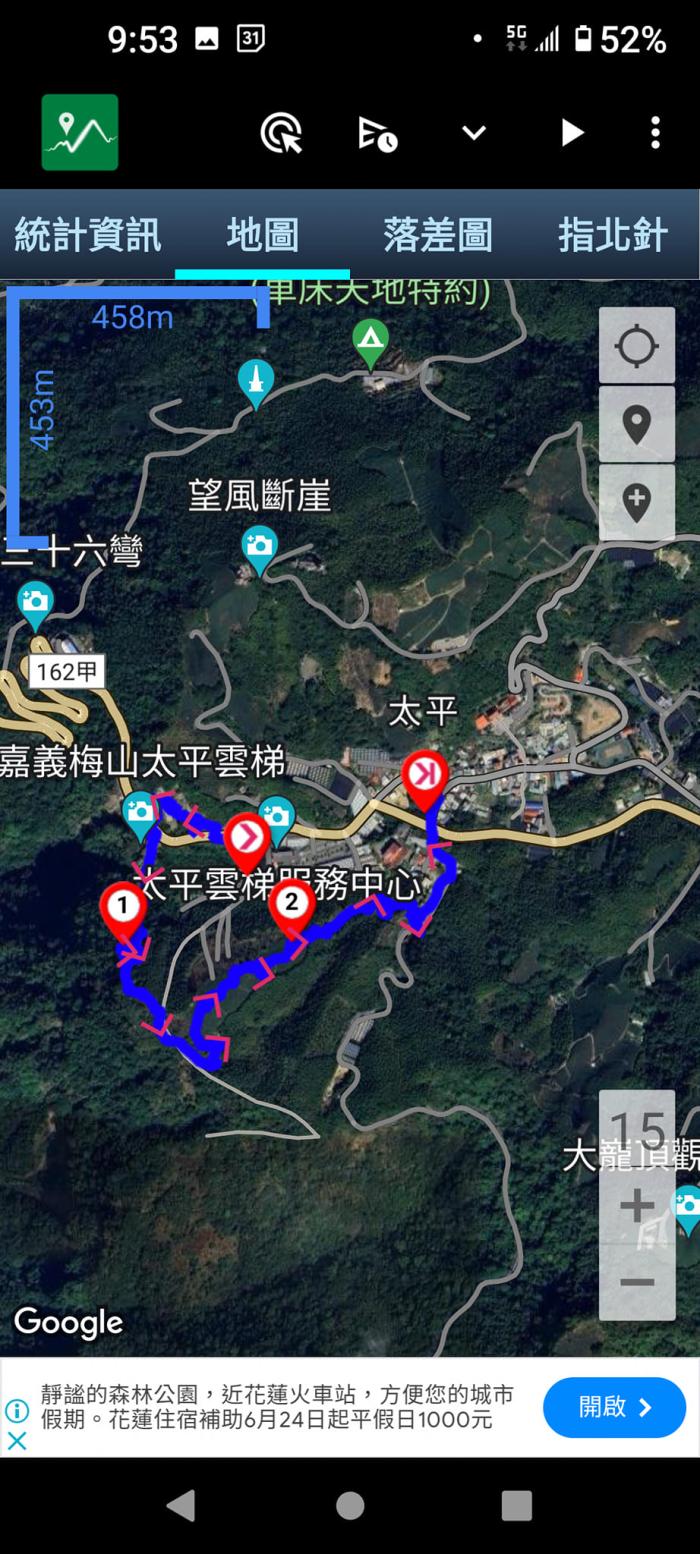Select the 地圖 tab
700x1554 pixels.
pyautogui.click(x=262, y=235)
